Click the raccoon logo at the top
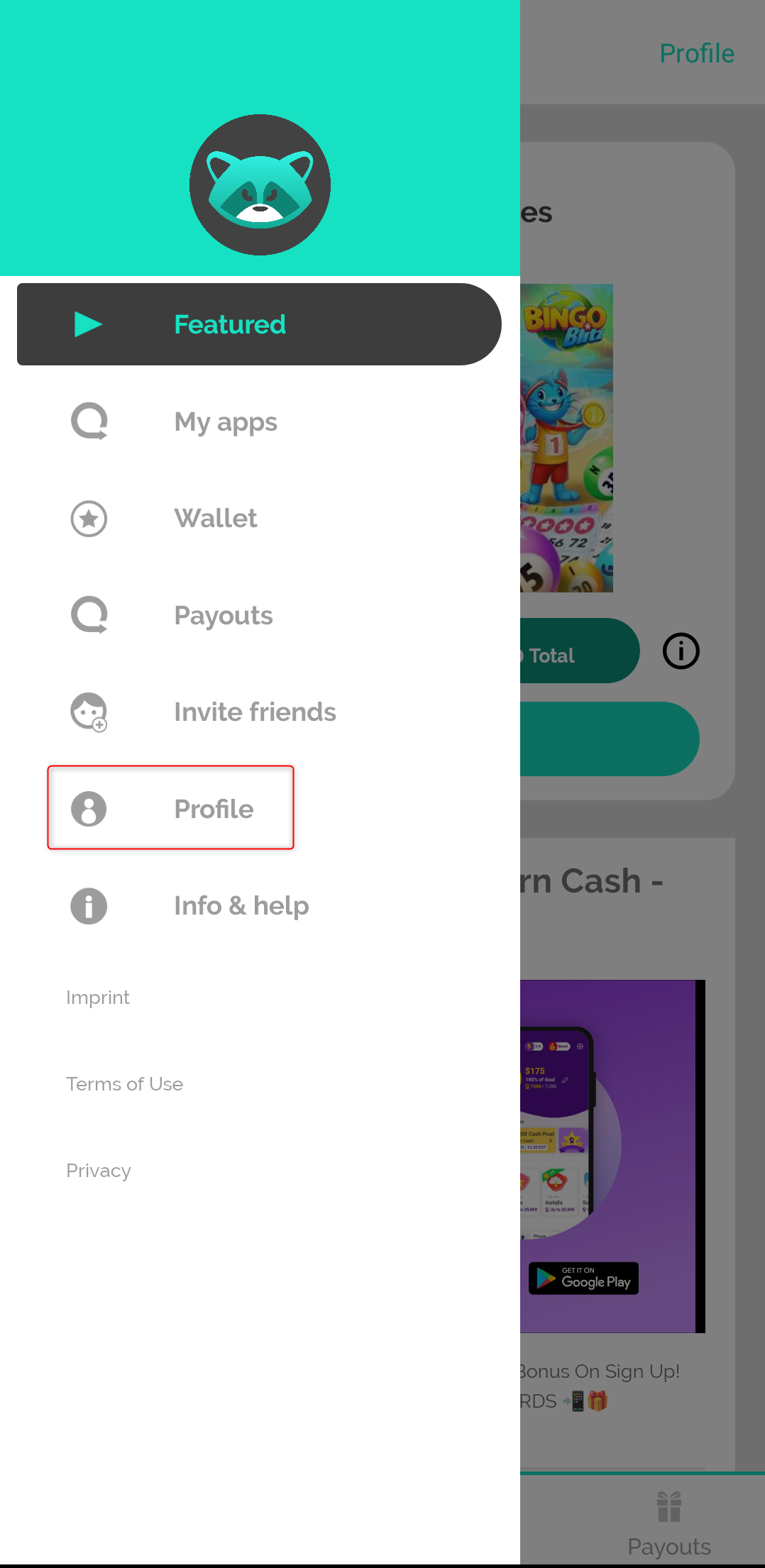Viewport: 765px width, 1568px height. click(x=259, y=184)
